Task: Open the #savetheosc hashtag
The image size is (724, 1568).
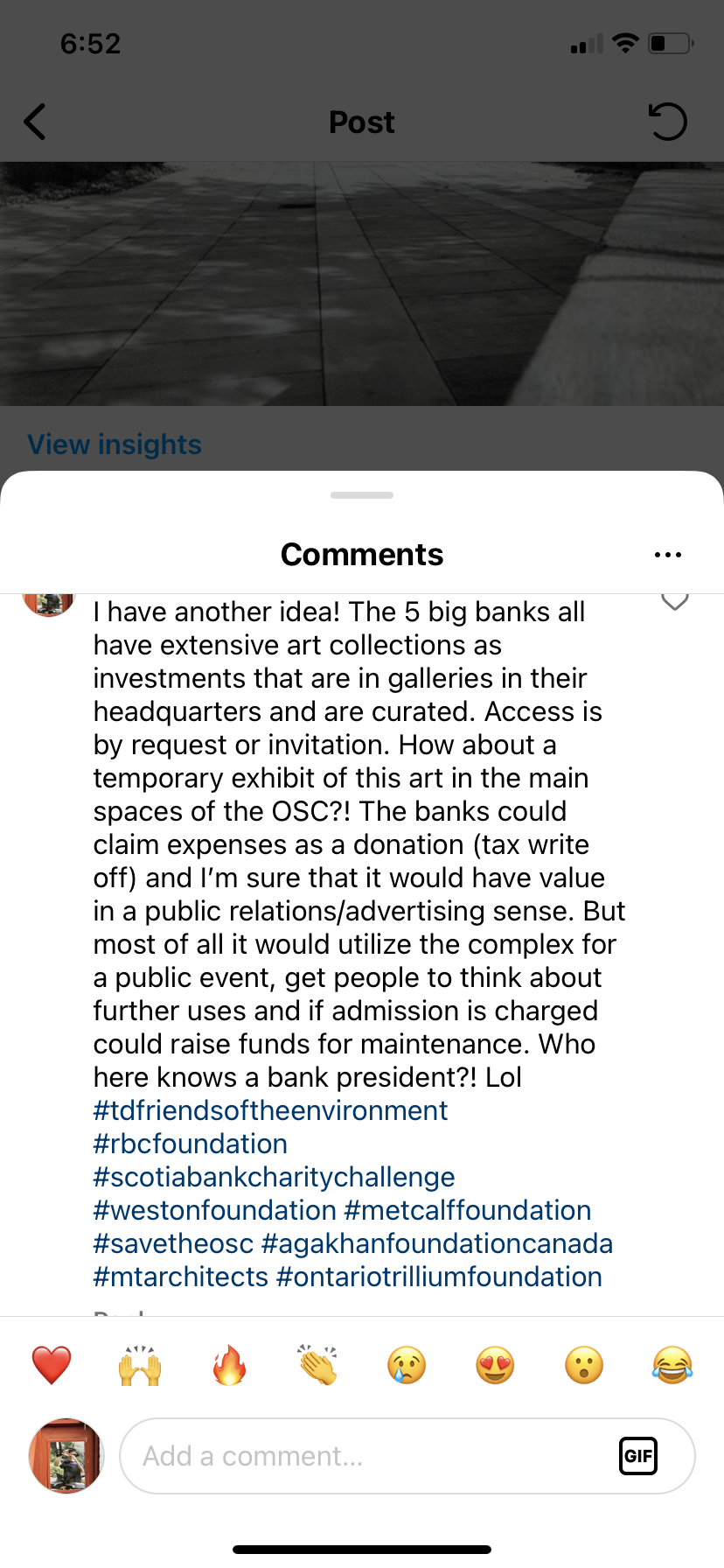Action: click(x=173, y=1244)
